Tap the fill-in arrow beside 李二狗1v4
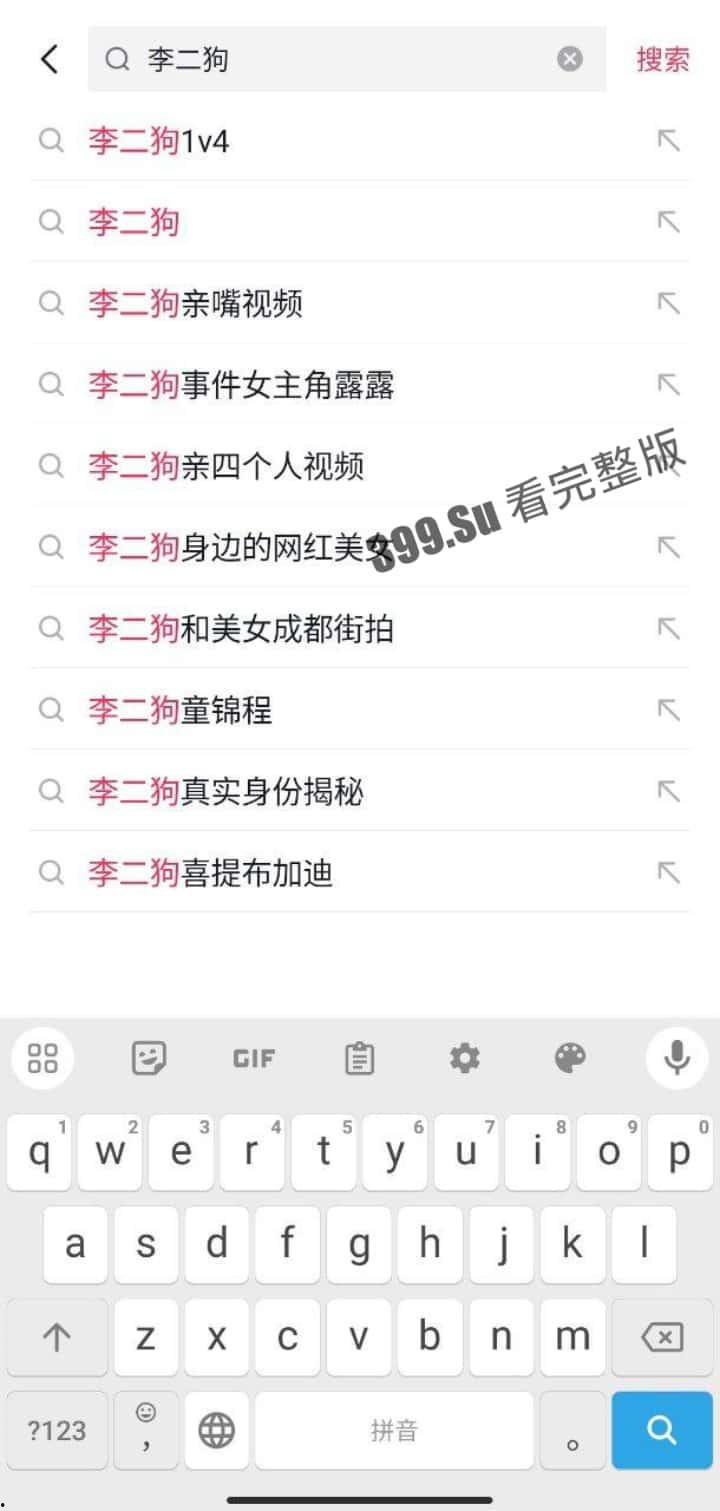 668,141
